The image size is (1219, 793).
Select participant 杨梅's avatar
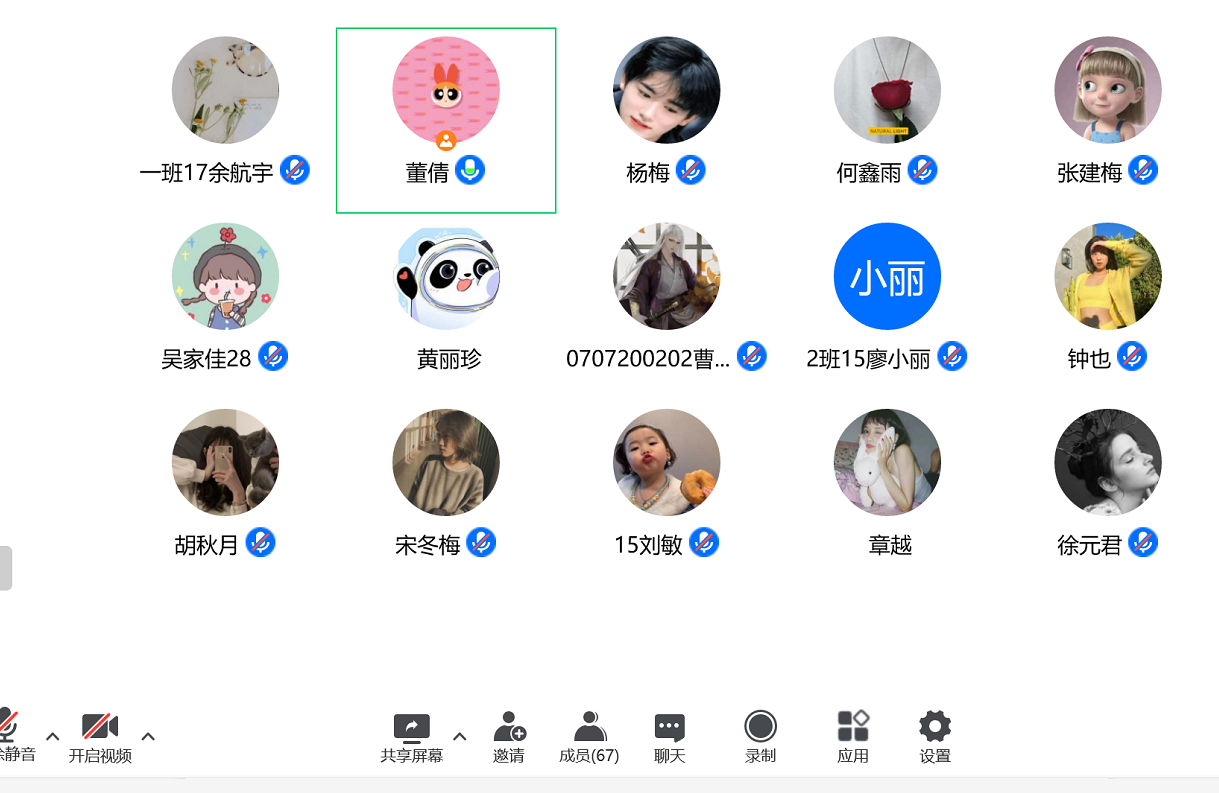[666, 90]
